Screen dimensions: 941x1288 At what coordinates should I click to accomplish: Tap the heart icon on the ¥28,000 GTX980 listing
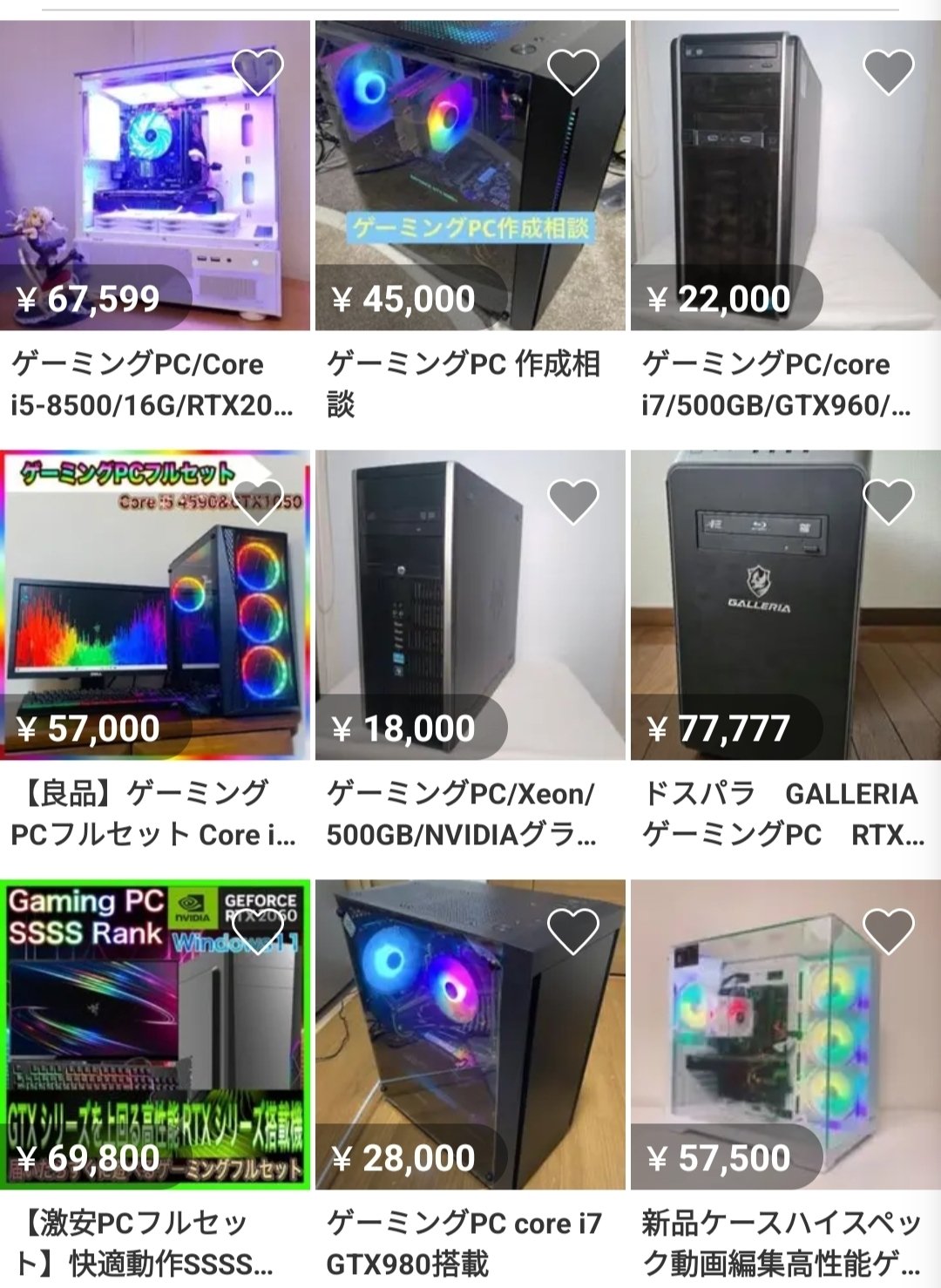572,930
